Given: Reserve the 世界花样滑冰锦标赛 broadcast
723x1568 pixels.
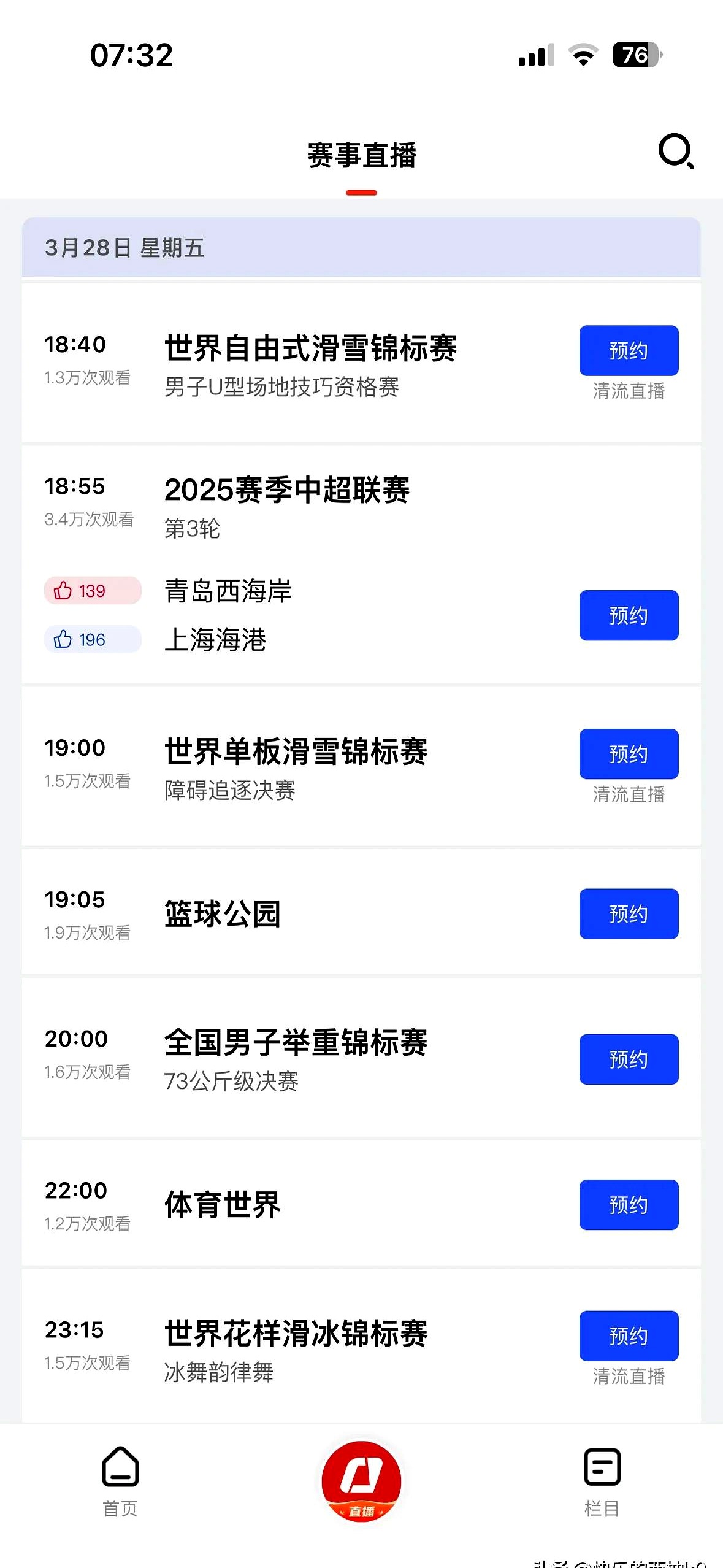Looking at the screenshot, I should pos(629,1336).
